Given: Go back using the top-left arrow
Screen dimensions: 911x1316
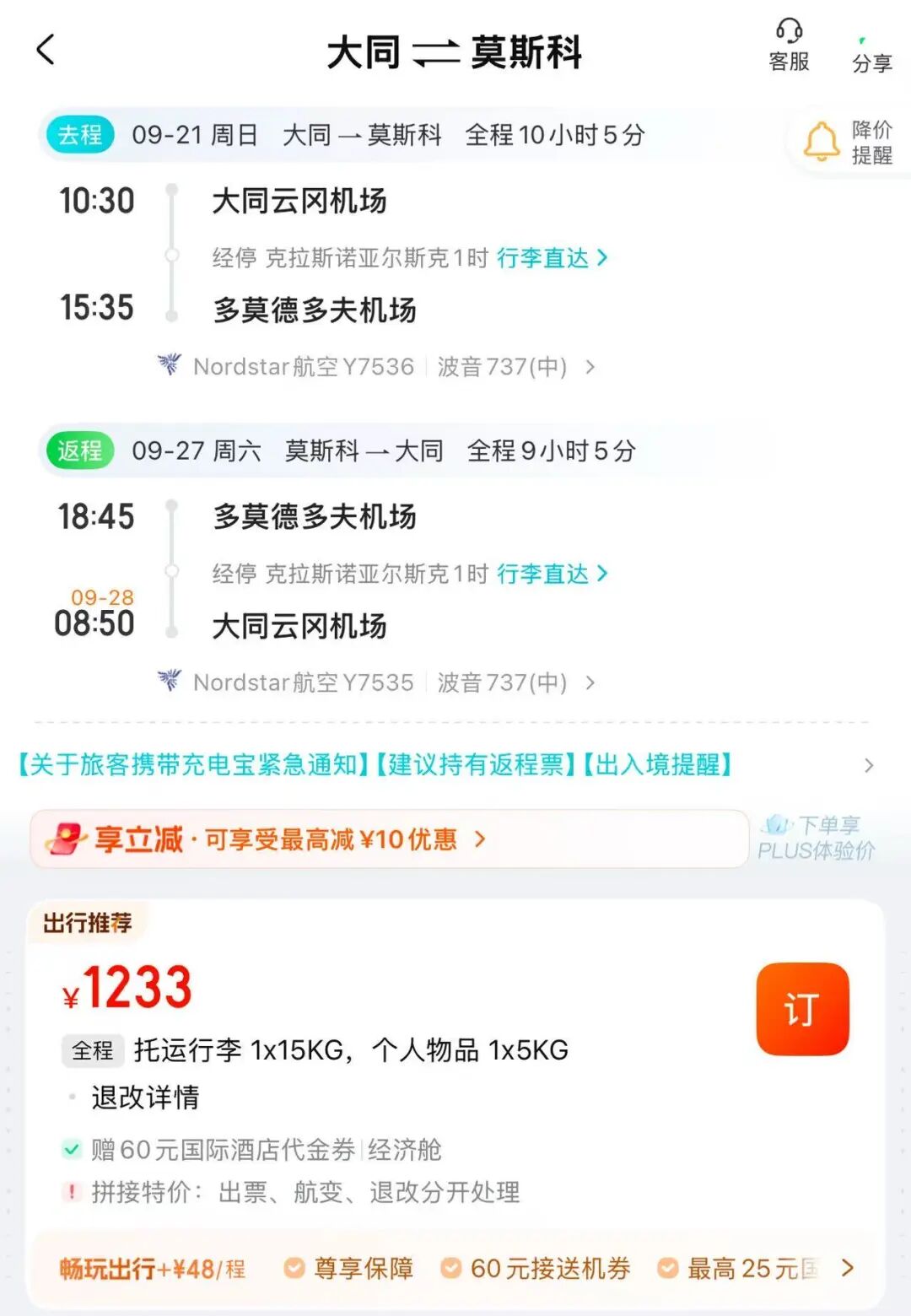Looking at the screenshot, I should 46,50.
